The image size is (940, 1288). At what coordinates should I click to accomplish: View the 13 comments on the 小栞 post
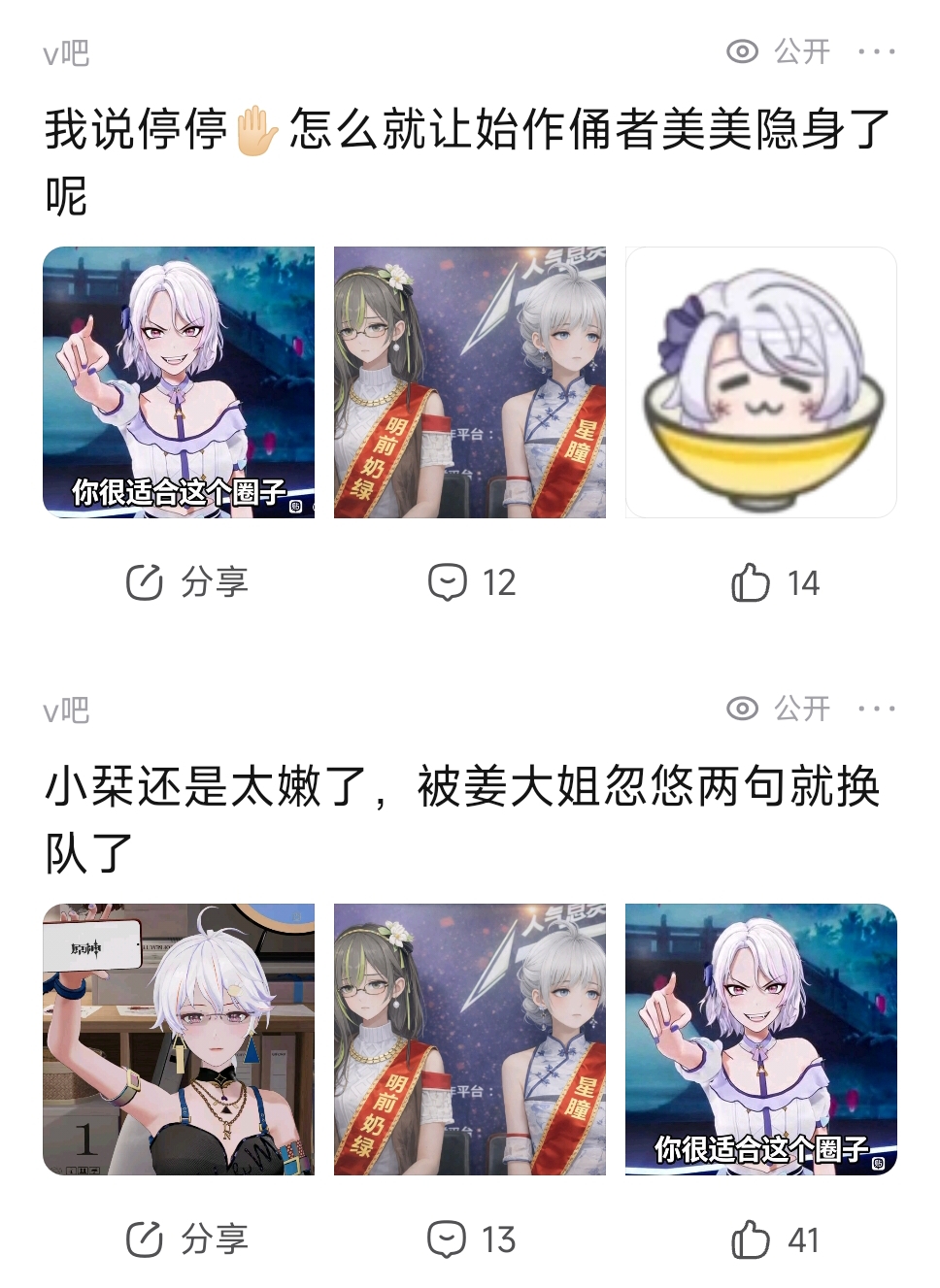[x=472, y=1239]
